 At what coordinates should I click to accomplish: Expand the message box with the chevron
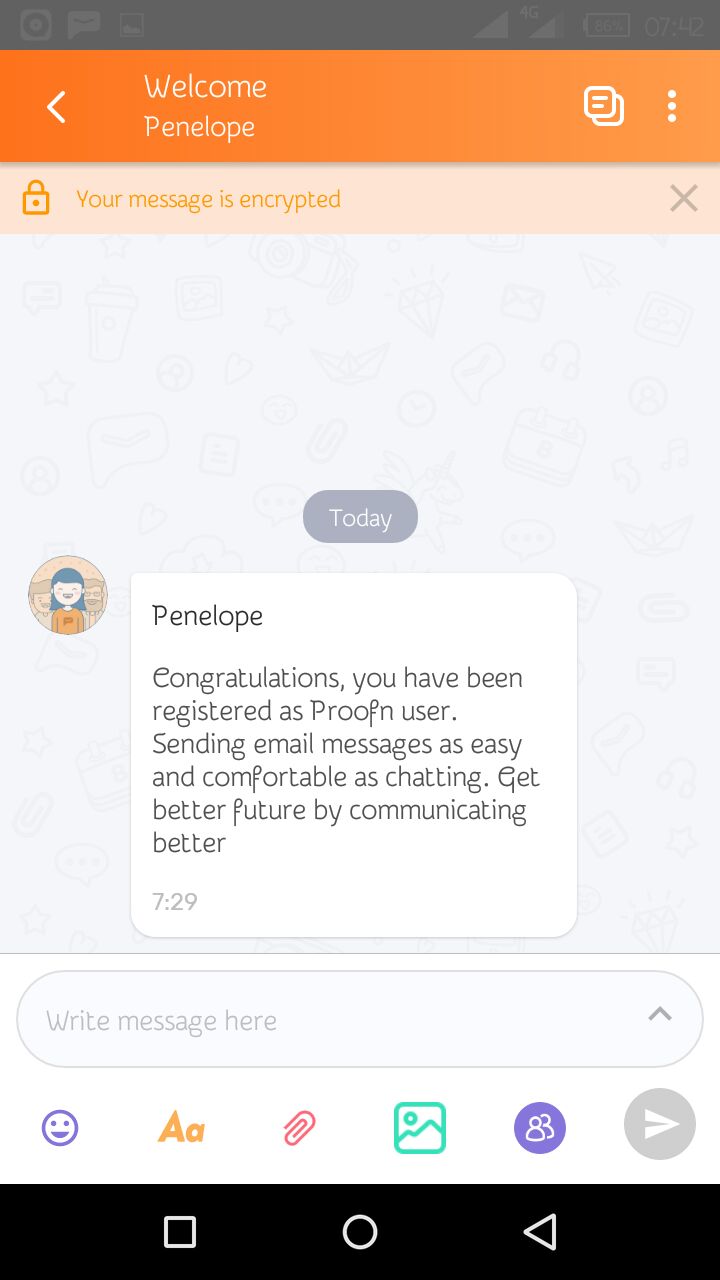click(660, 1014)
